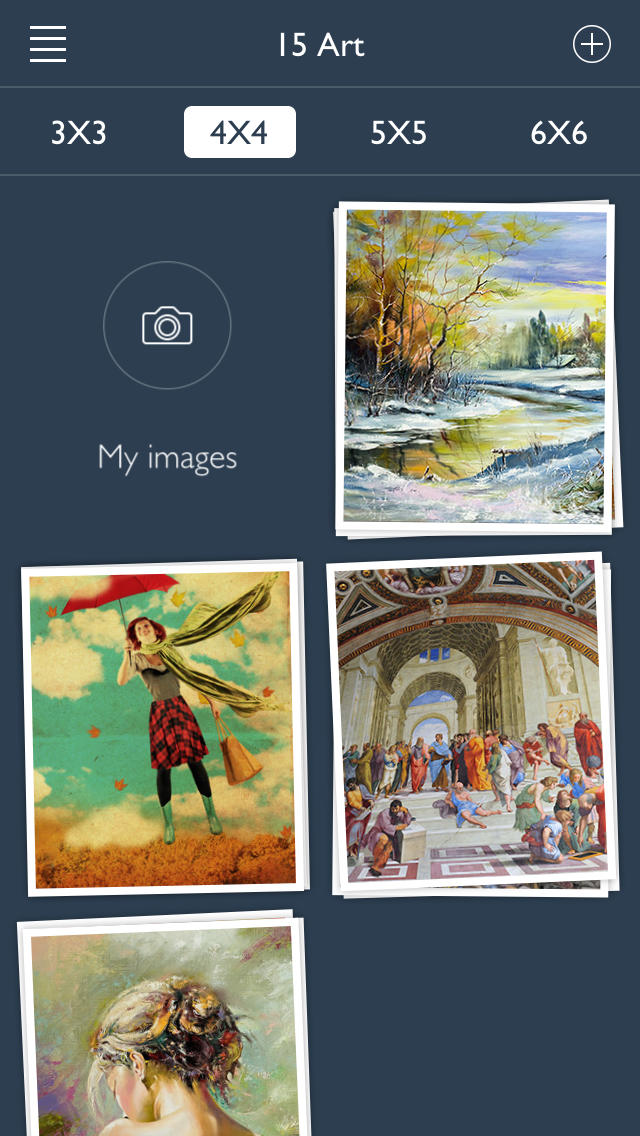Open the winter river landscape painting
Screen dimensions: 640x1136
[476, 368]
